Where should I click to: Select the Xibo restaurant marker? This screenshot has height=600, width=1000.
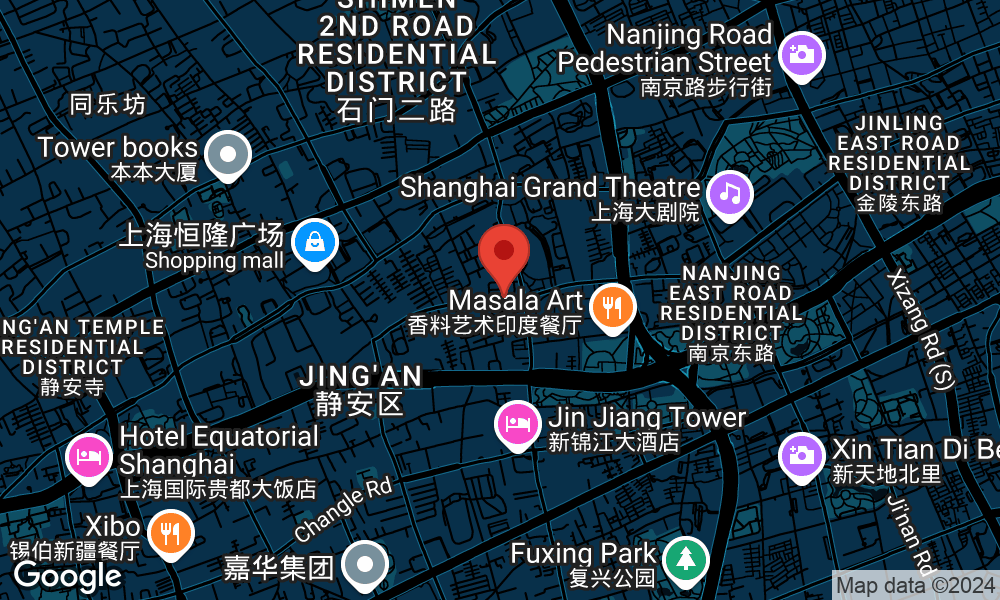[x=170, y=531]
